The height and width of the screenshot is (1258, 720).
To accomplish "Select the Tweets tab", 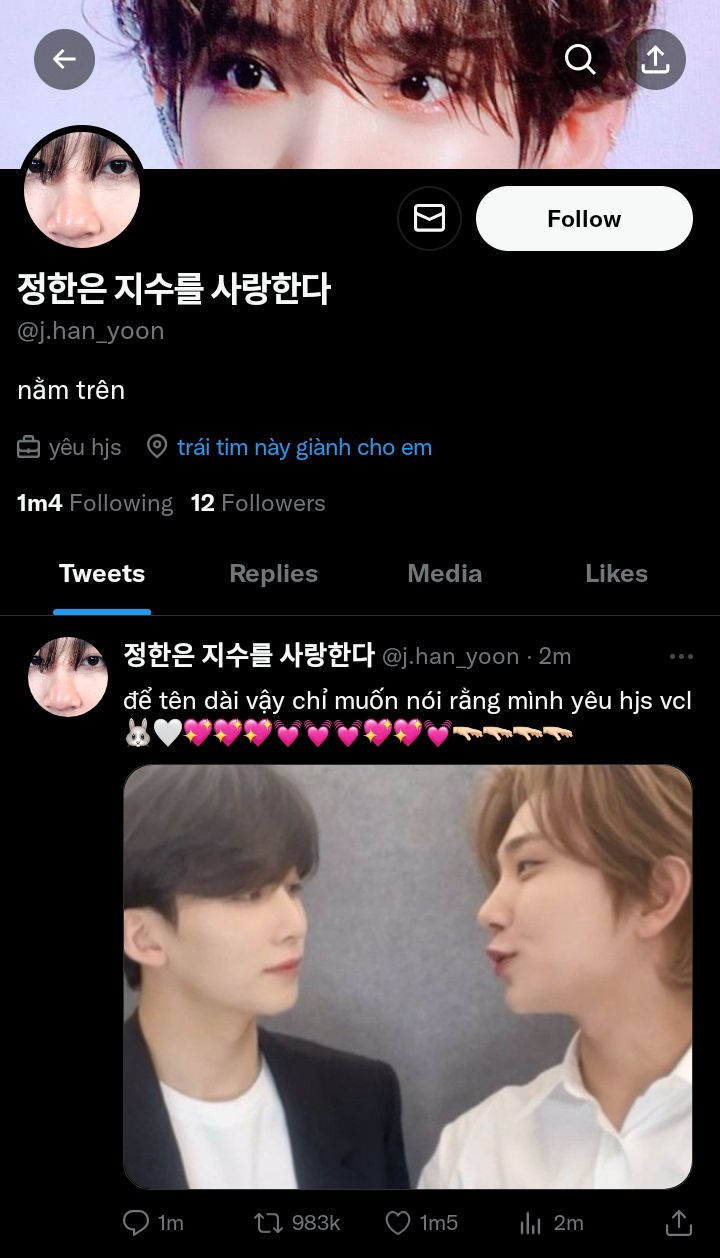I will [102, 574].
